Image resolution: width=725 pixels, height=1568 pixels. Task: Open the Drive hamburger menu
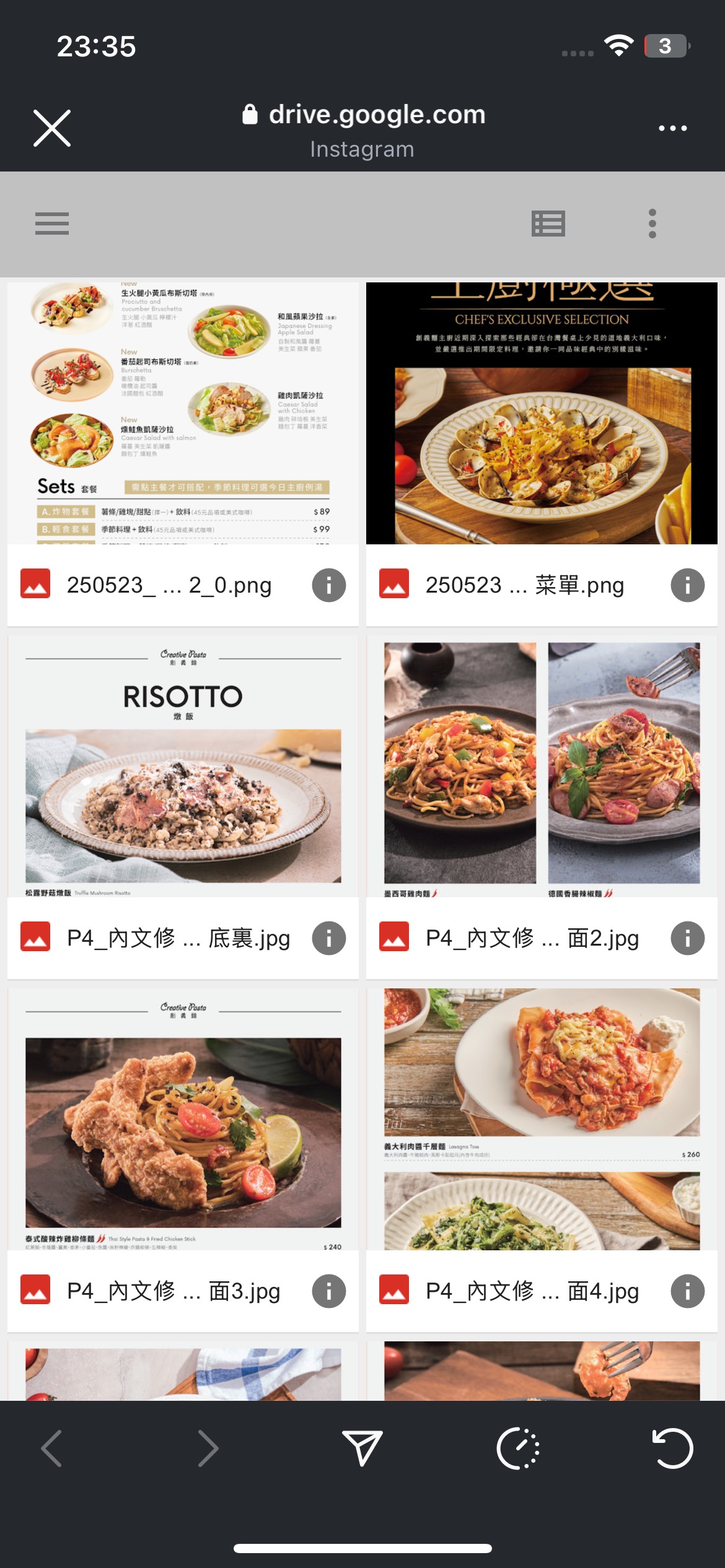(x=52, y=224)
